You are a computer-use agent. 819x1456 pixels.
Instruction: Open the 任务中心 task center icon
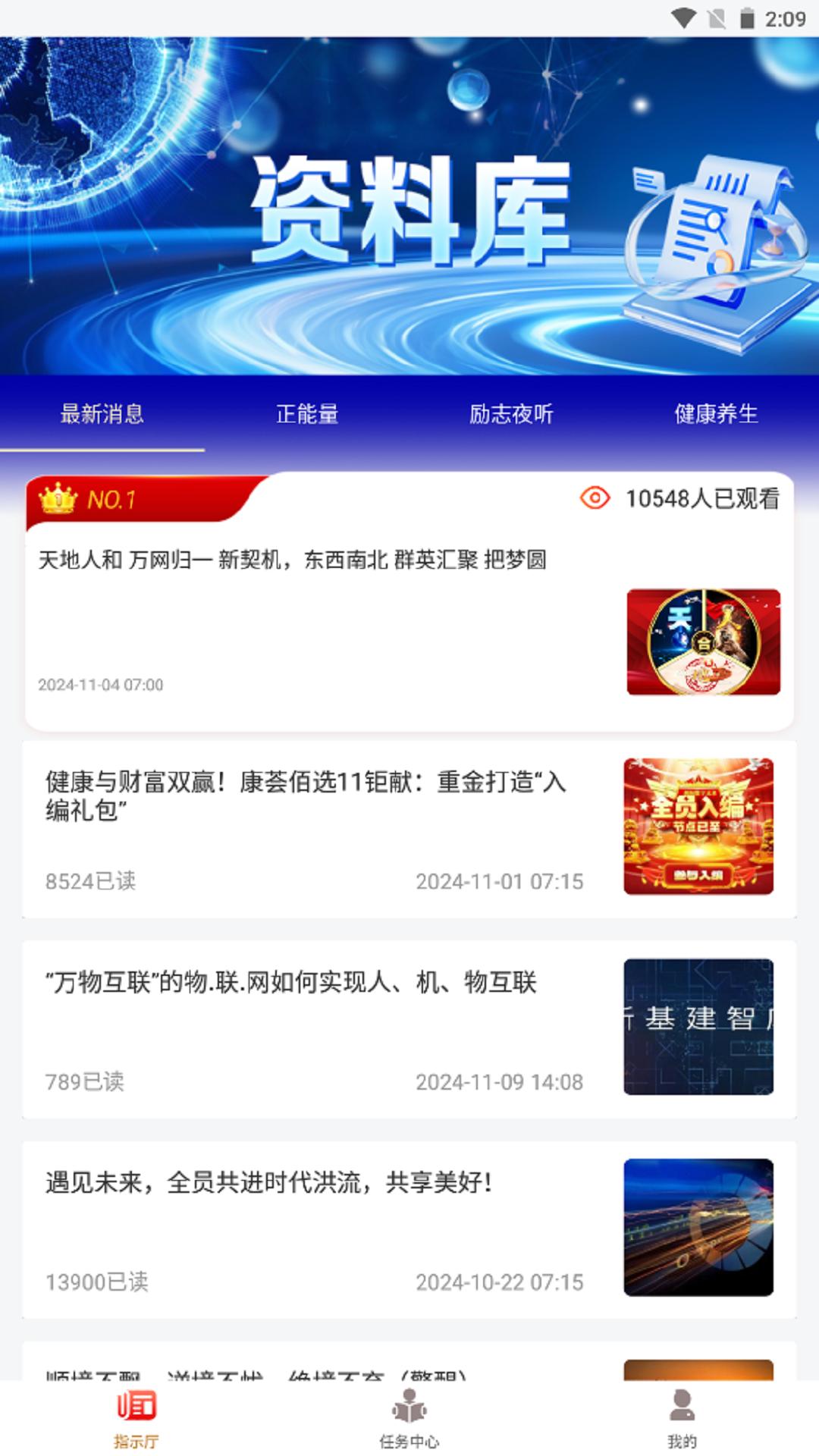tap(408, 1410)
